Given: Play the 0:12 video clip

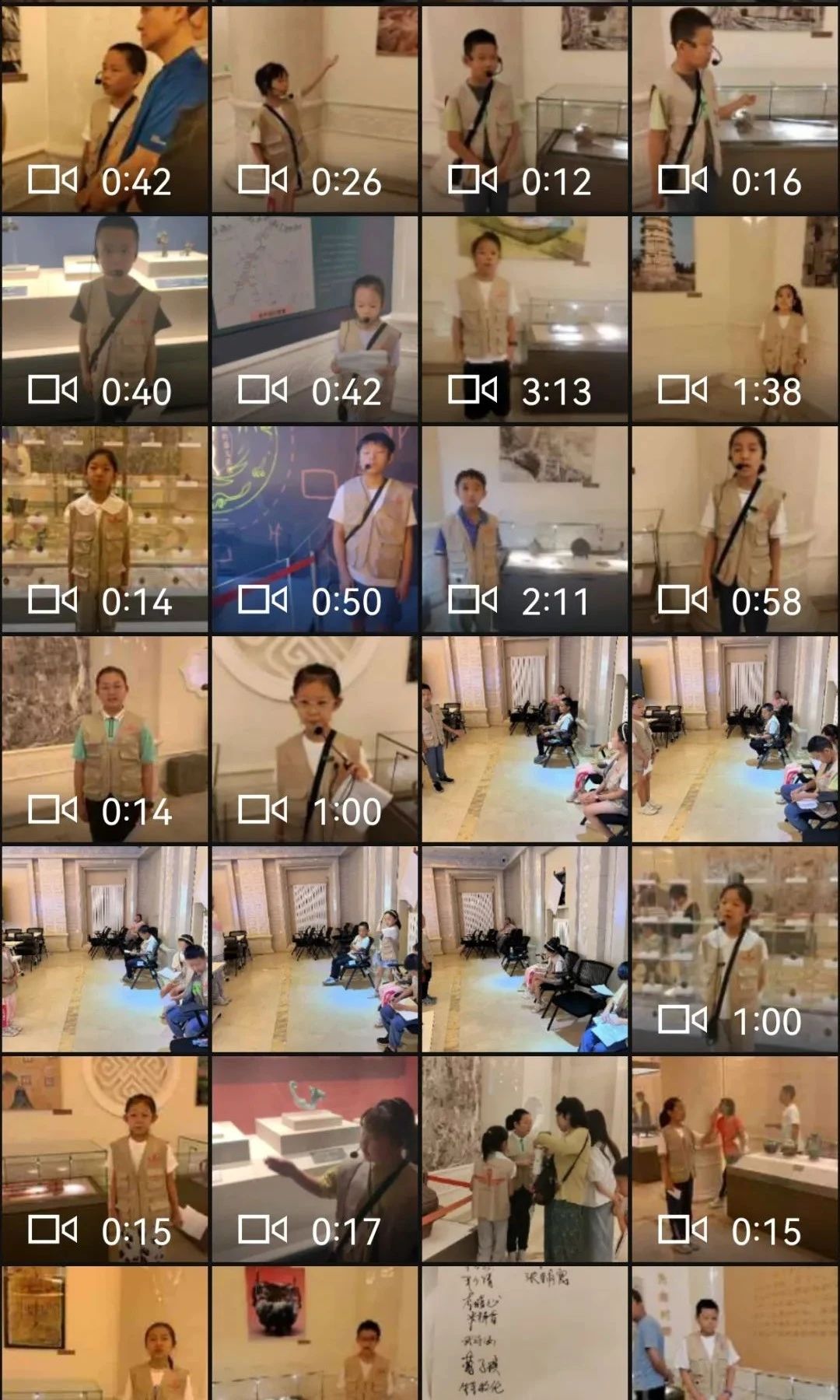Looking at the screenshot, I should [x=525, y=109].
